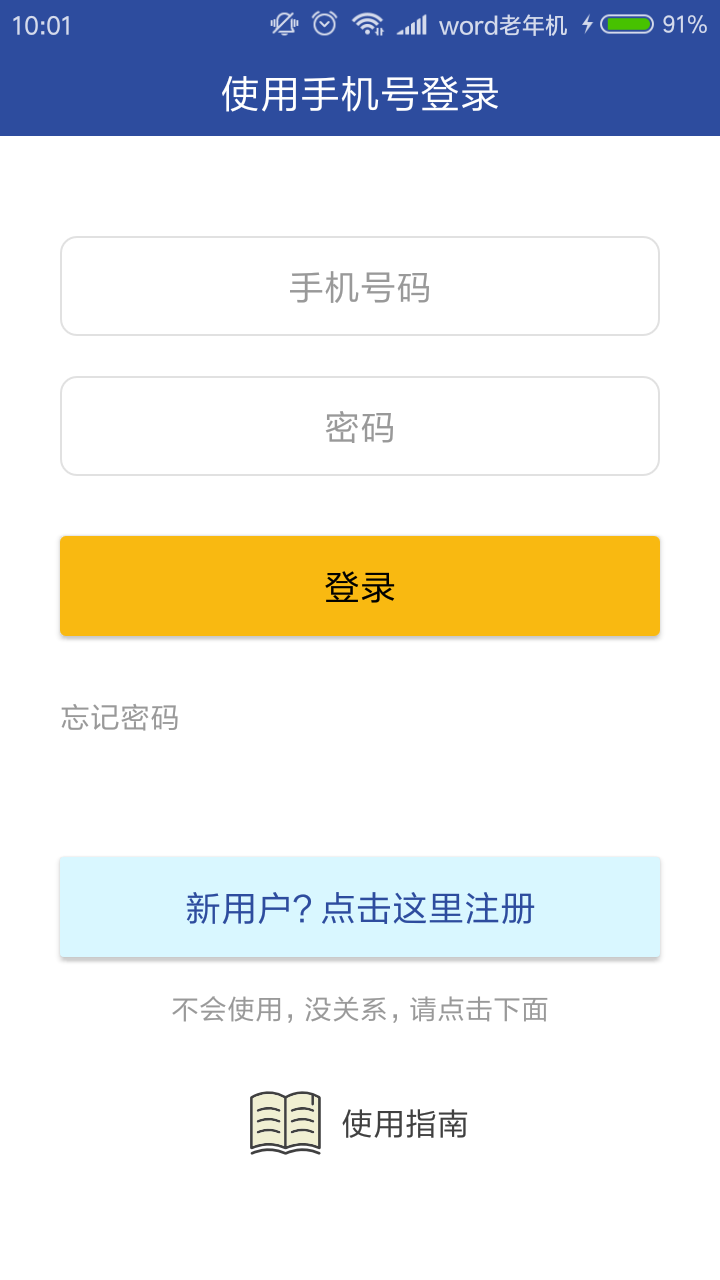Tap the 使用手机号登录 title bar
The height and width of the screenshot is (1280, 720).
coord(360,93)
